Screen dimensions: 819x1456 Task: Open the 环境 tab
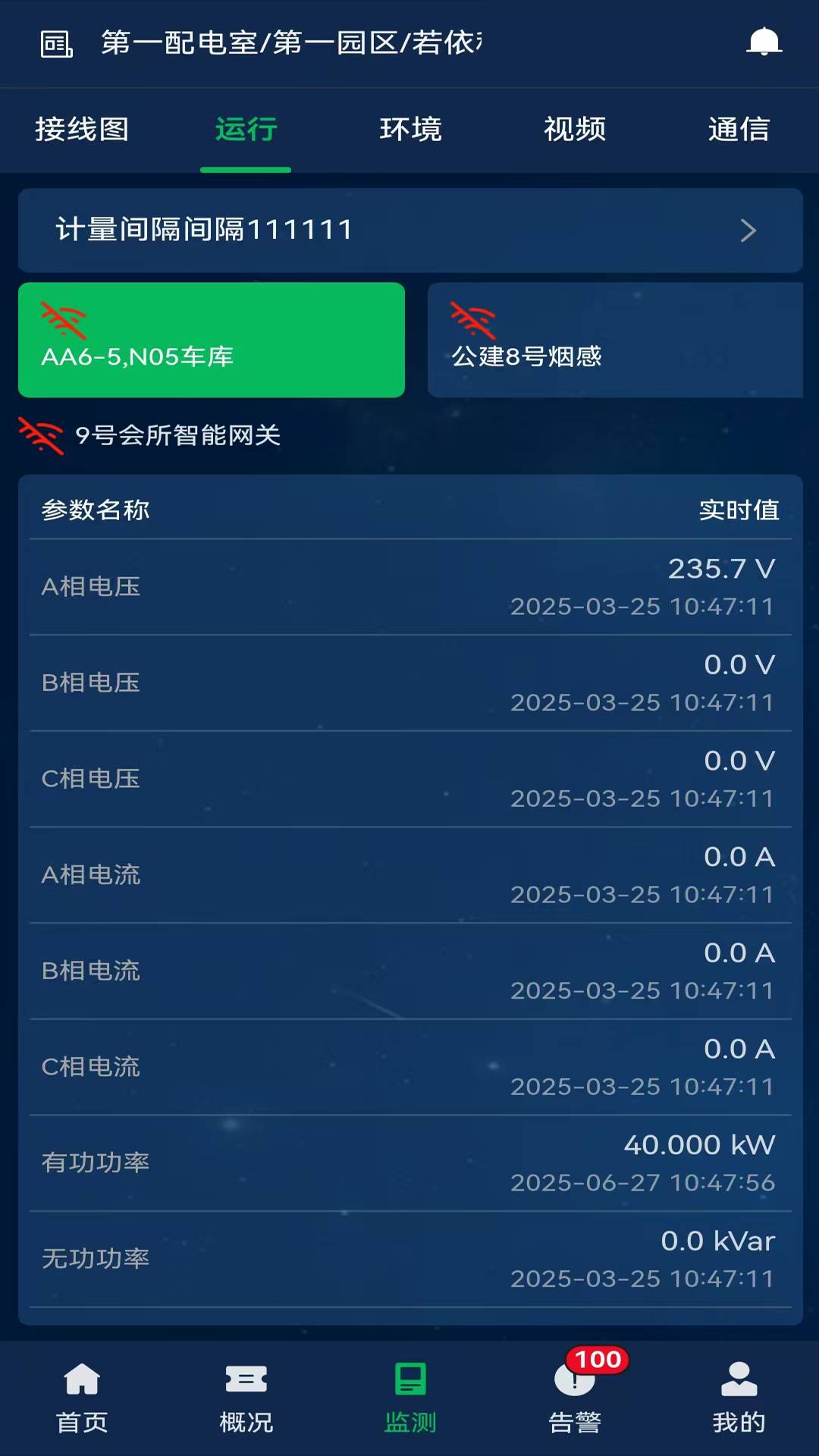point(409,130)
